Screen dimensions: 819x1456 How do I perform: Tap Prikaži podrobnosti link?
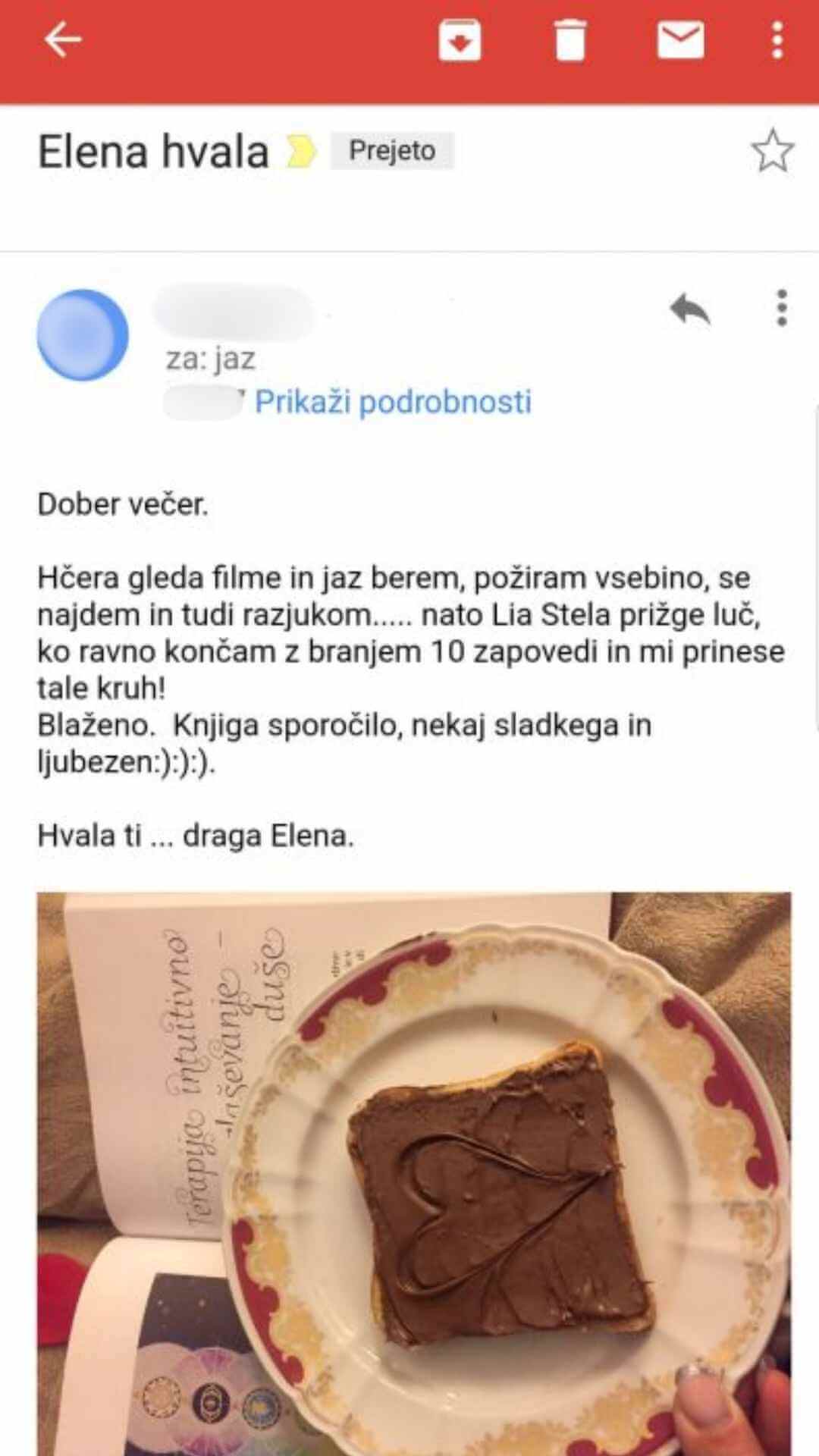pyautogui.click(x=393, y=402)
